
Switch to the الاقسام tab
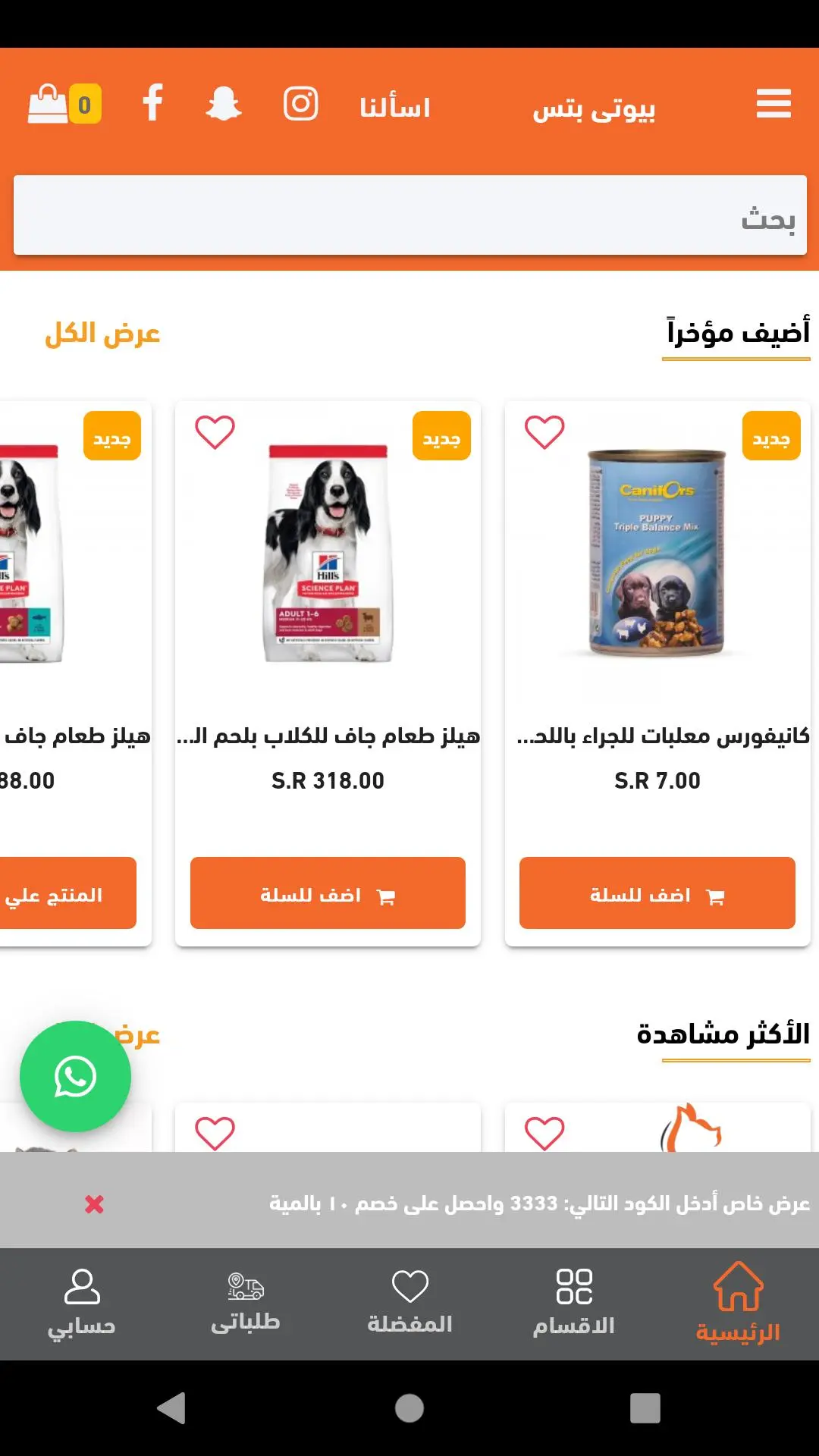(x=574, y=1303)
